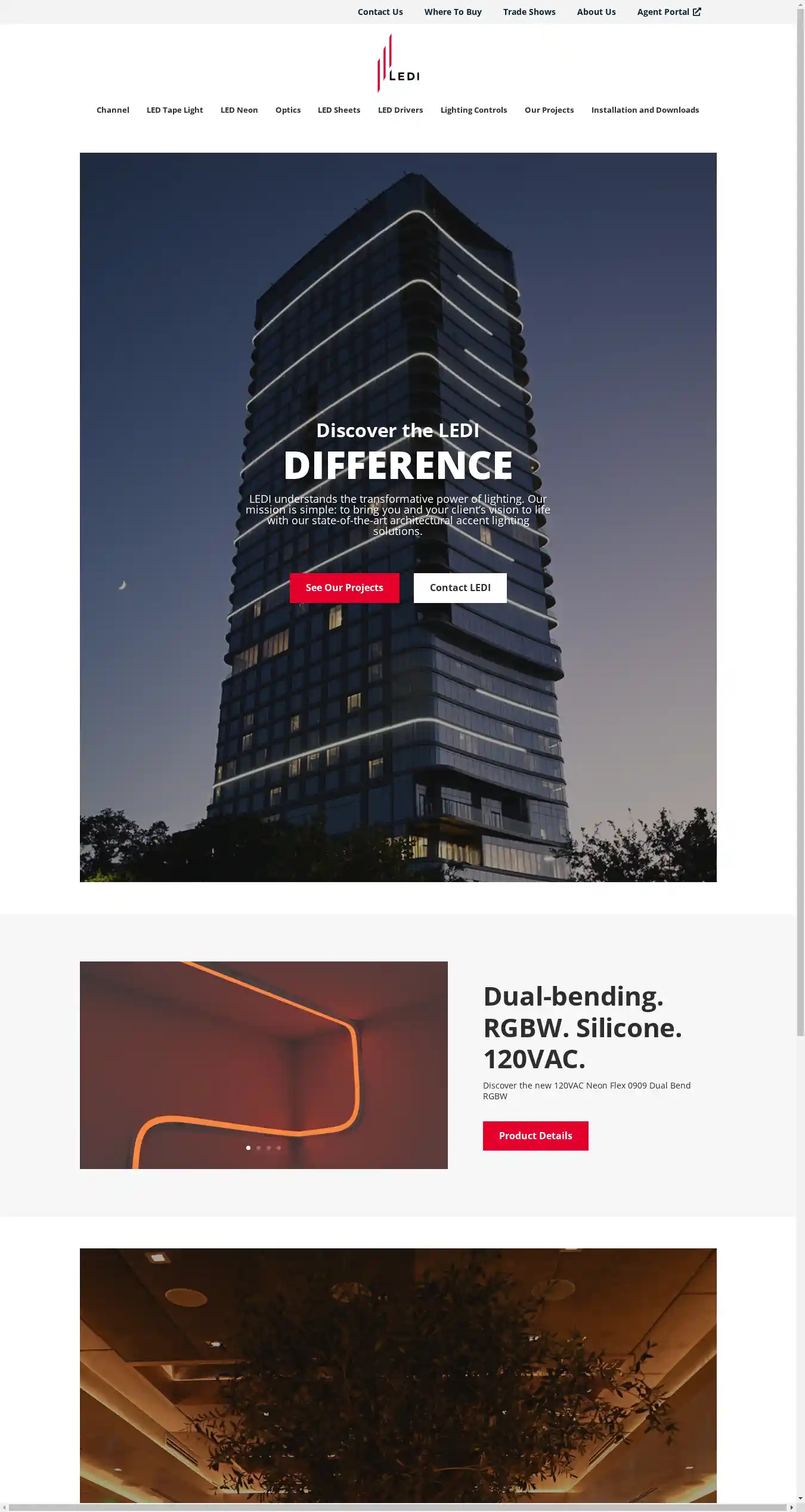Image resolution: width=805 pixels, height=1512 pixels.
Task: Open the Trade Shows page
Action: tap(529, 12)
